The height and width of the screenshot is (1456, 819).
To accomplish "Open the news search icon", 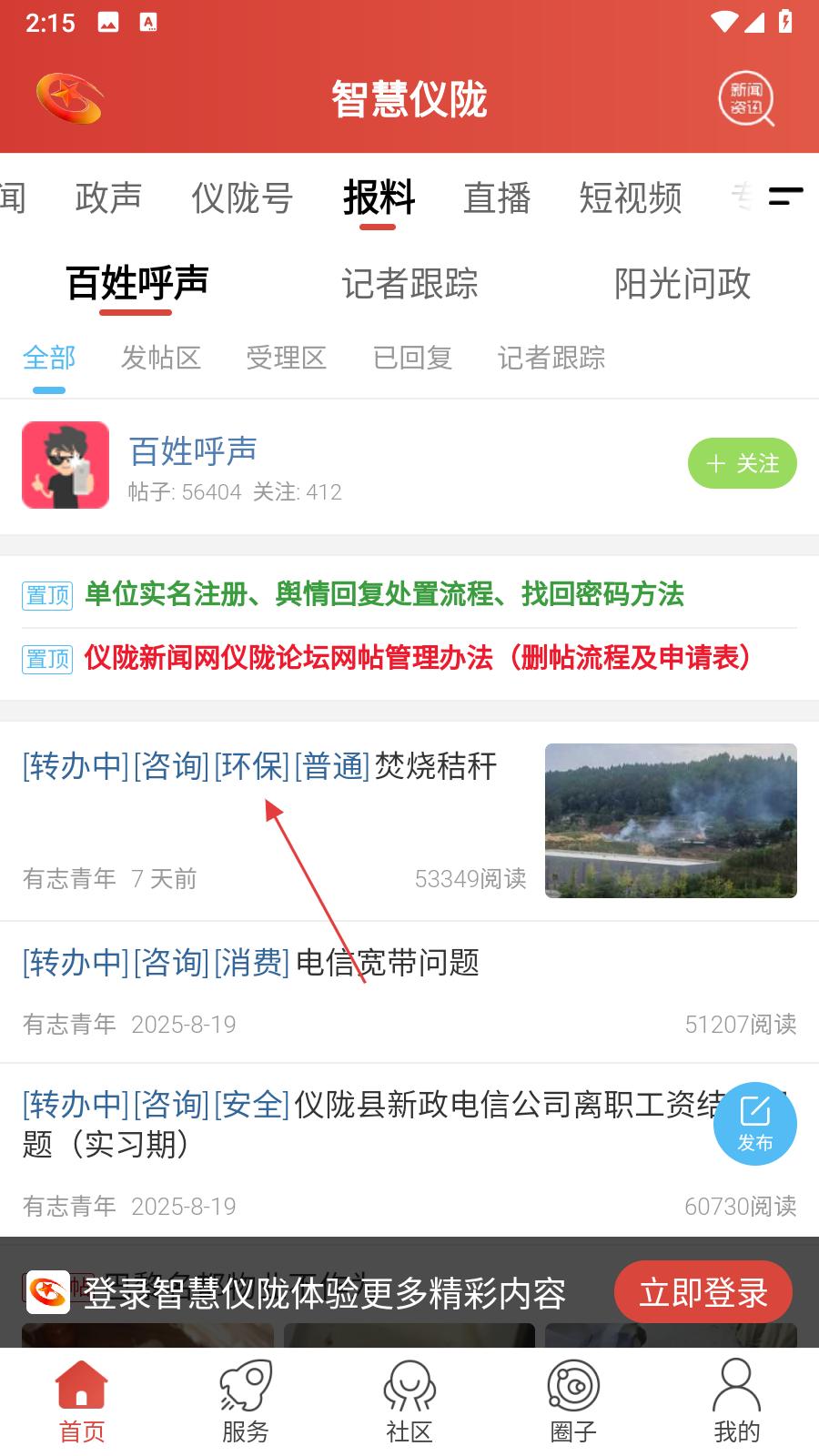I will (x=746, y=98).
